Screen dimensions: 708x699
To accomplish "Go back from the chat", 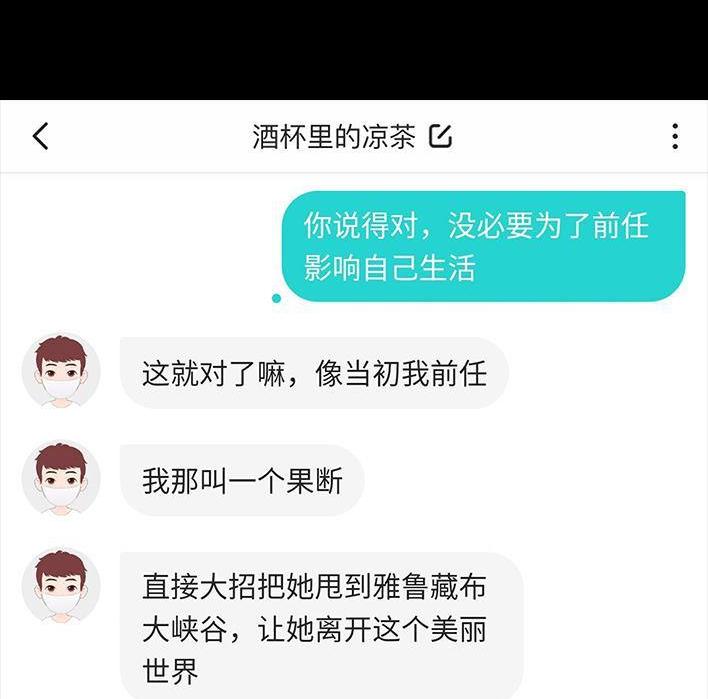I will (40, 136).
